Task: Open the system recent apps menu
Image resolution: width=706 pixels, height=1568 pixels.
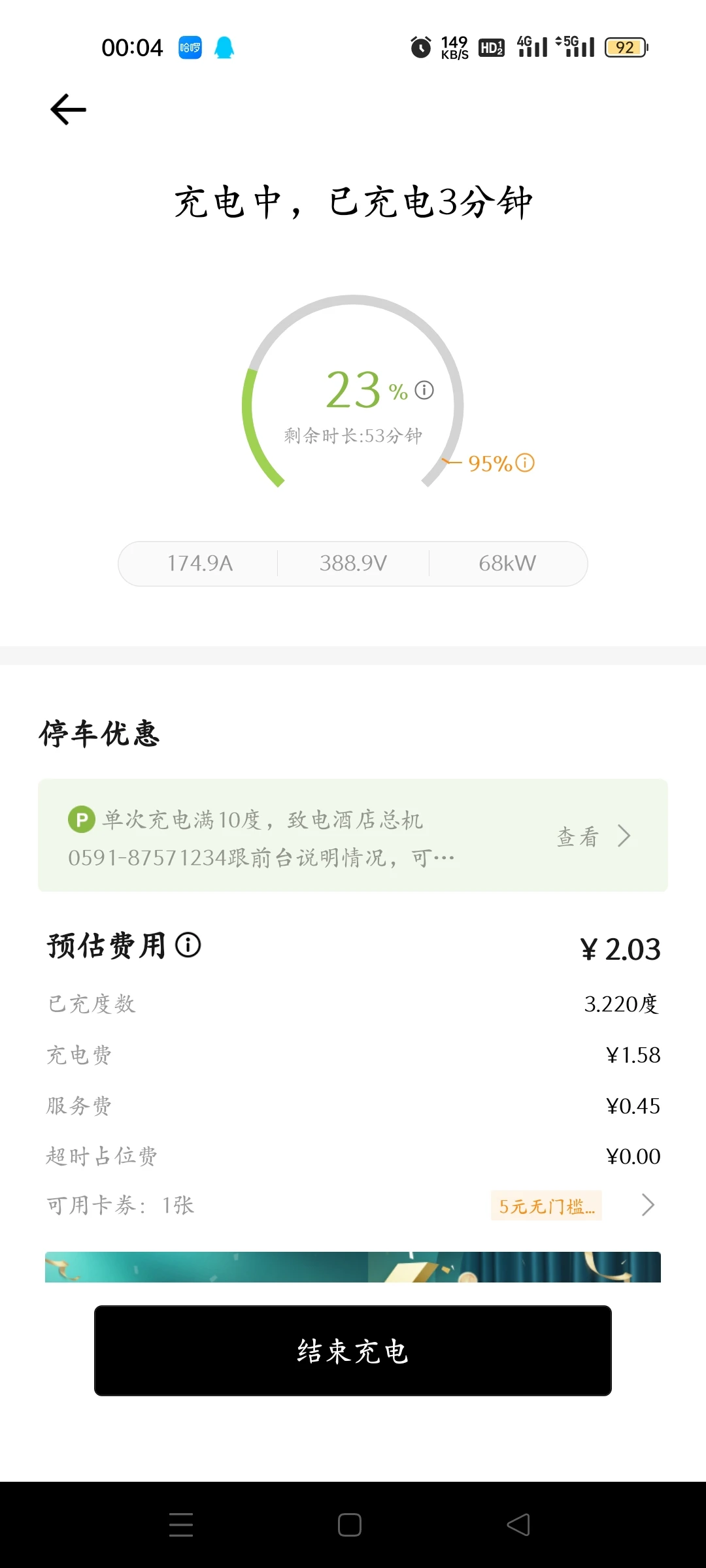Action: [181, 1525]
